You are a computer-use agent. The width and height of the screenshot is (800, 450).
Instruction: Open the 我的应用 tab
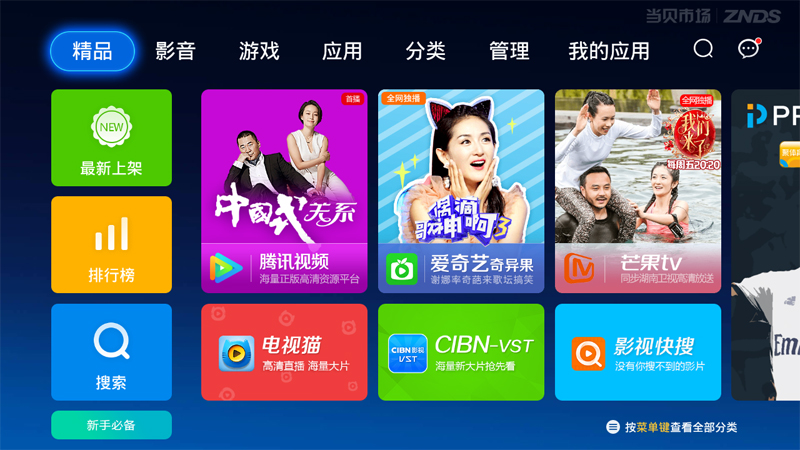click(x=609, y=51)
